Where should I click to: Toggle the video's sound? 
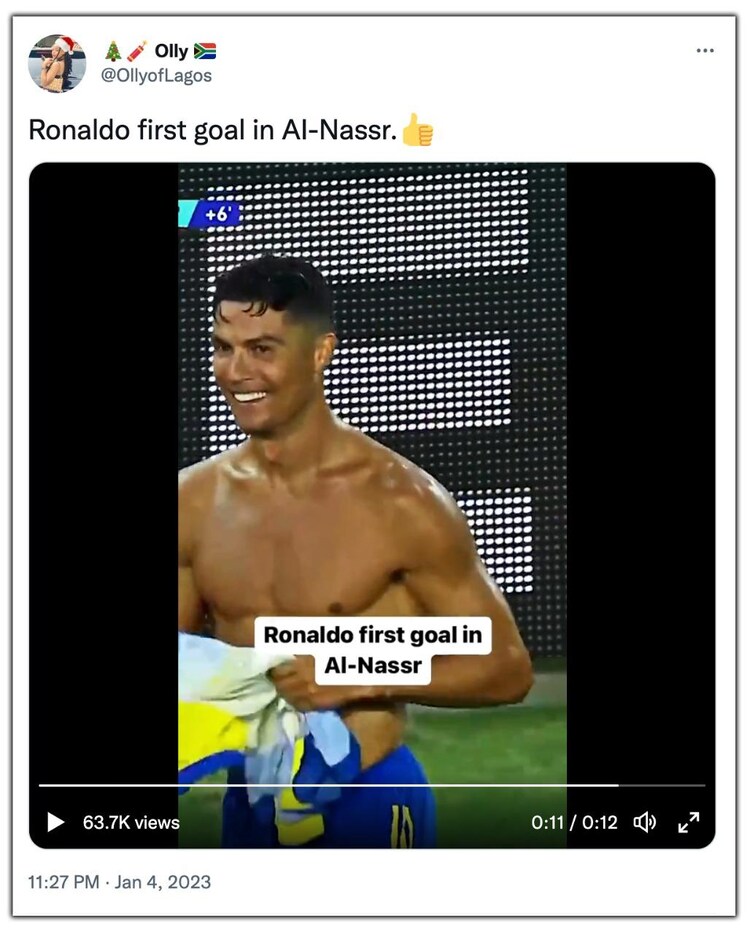(x=645, y=822)
